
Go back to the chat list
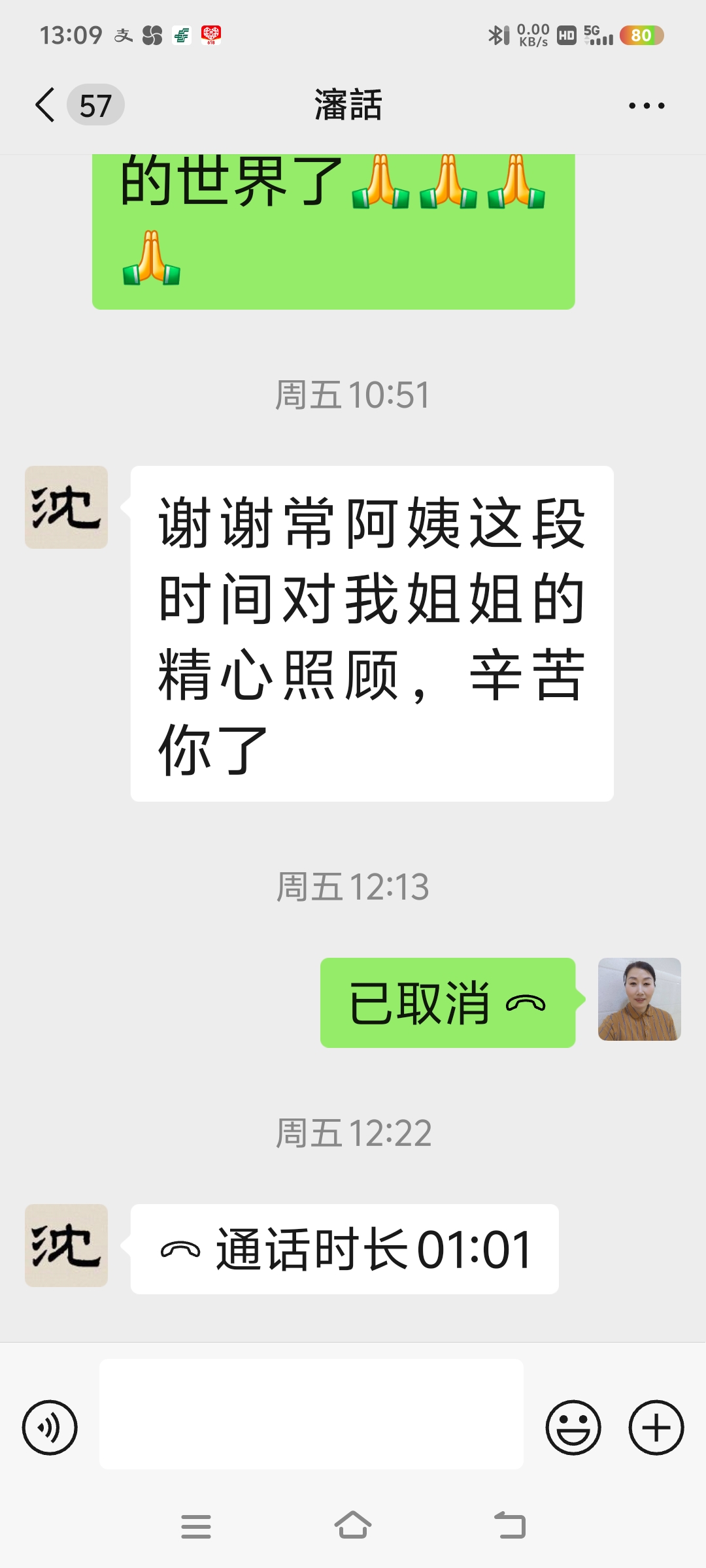tap(46, 105)
